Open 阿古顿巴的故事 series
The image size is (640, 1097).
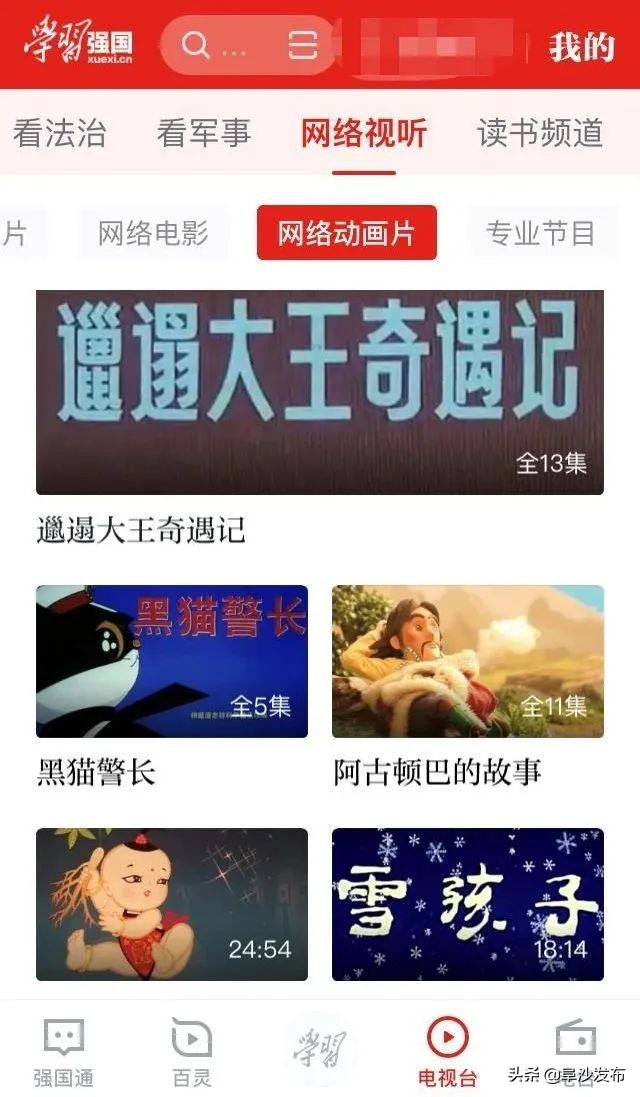click(x=468, y=661)
